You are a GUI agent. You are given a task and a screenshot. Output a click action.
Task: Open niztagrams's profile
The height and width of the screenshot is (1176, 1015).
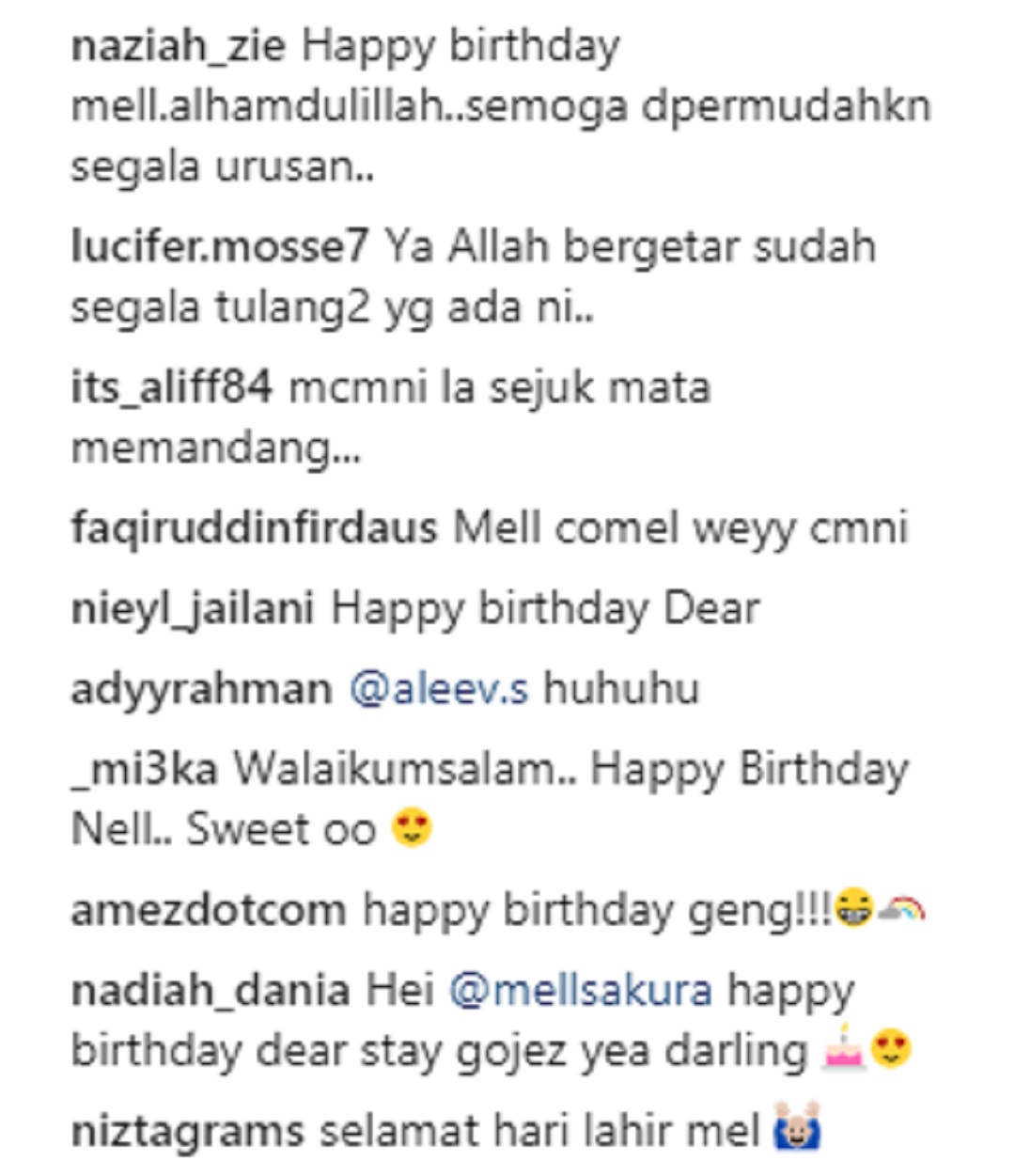click(x=187, y=1131)
